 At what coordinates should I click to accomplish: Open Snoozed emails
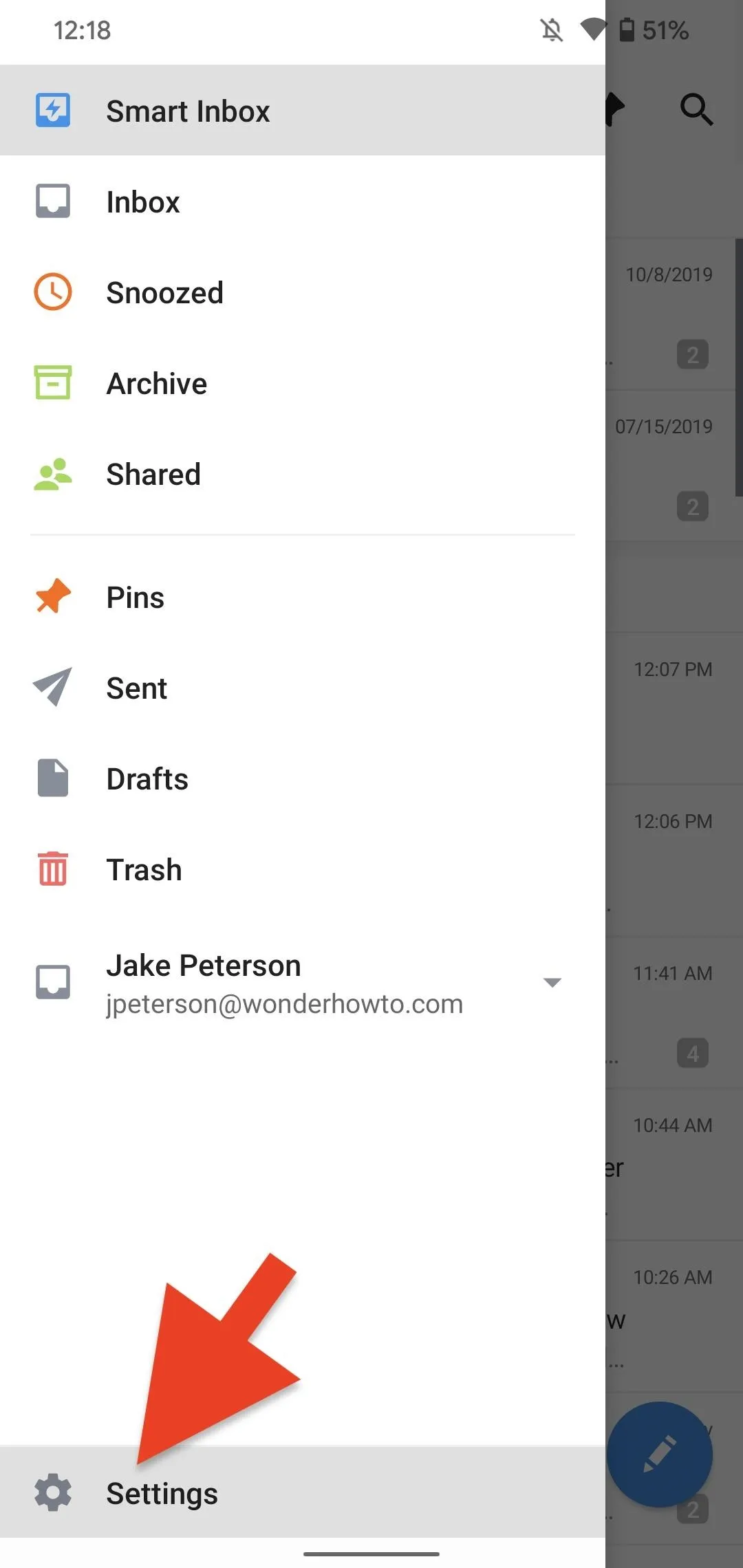pyautogui.click(x=303, y=292)
